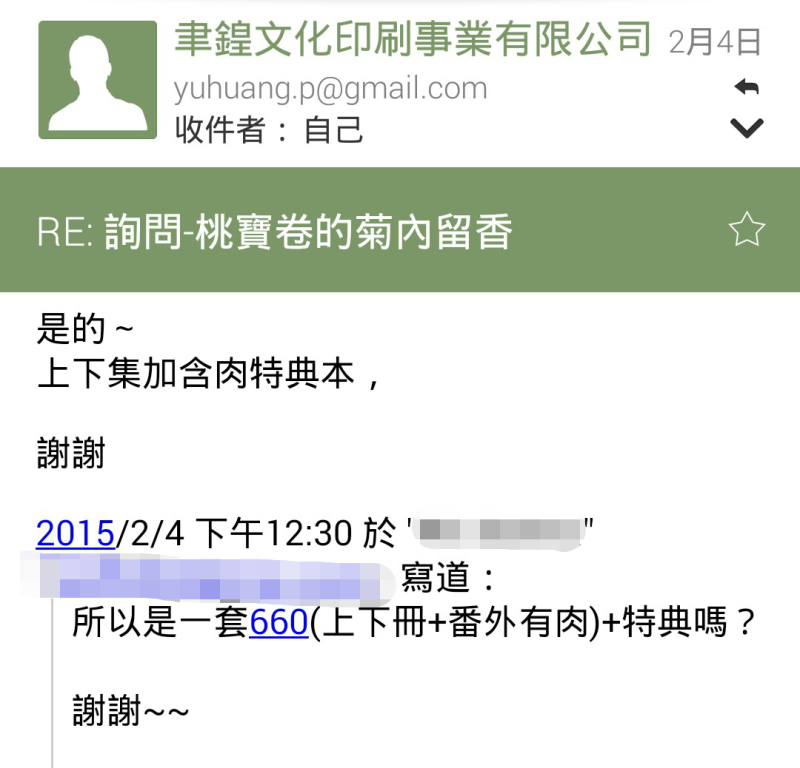Open the 660 link in the quoted text
This screenshot has width=800, height=768.
(279, 624)
